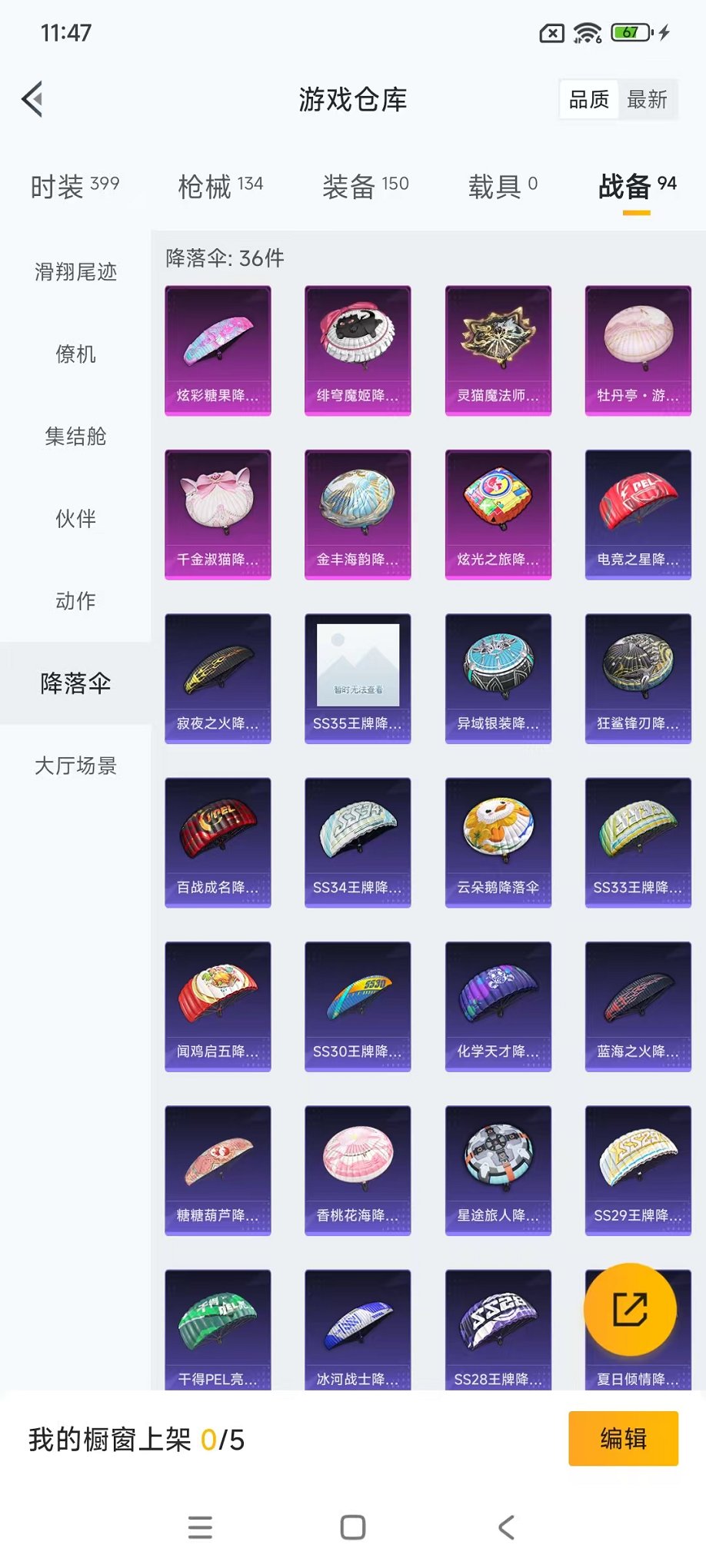
Task: Open 动作 category
Action: click(x=75, y=601)
